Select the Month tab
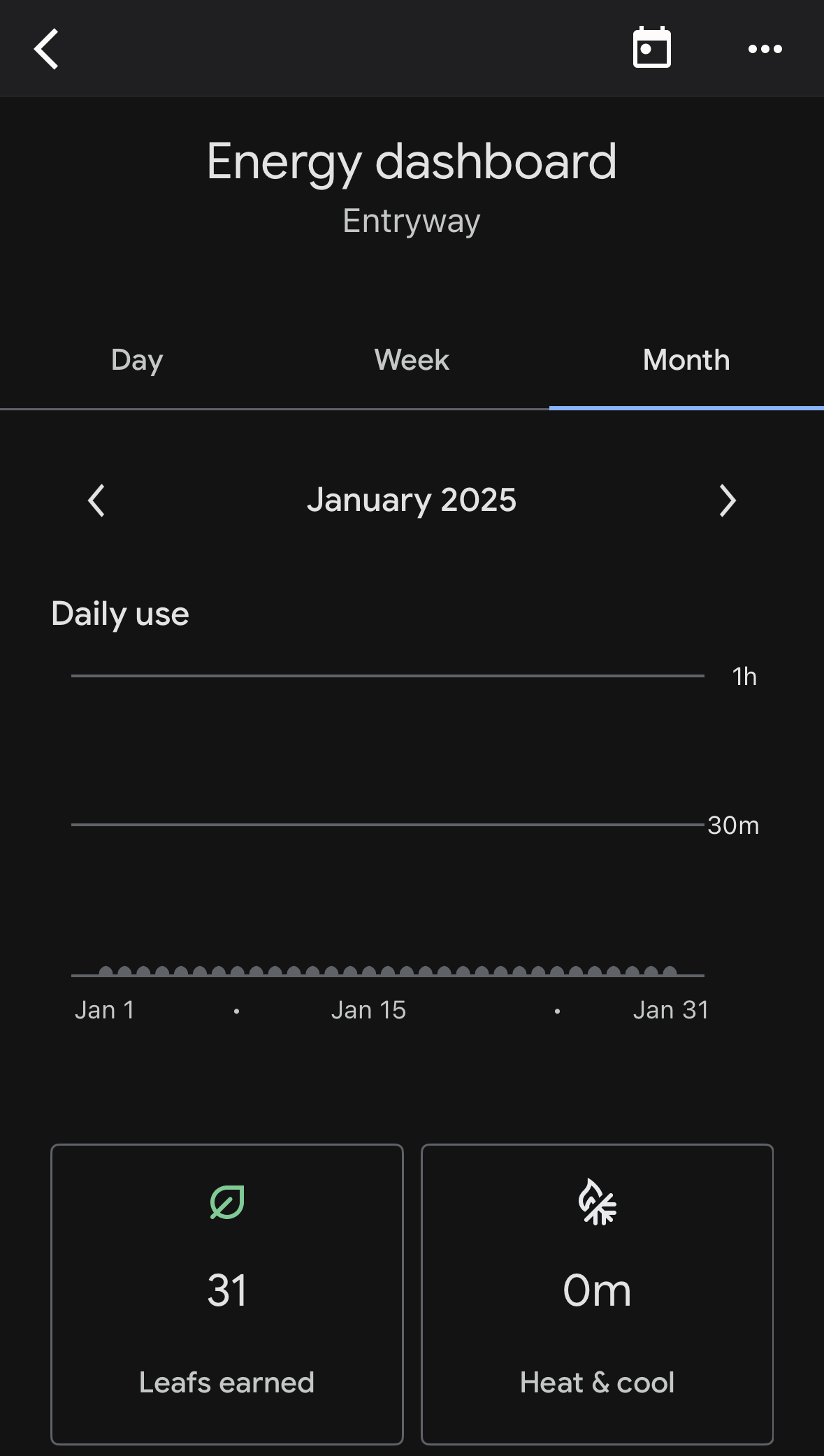The image size is (824, 1456). [x=686, y=361]
